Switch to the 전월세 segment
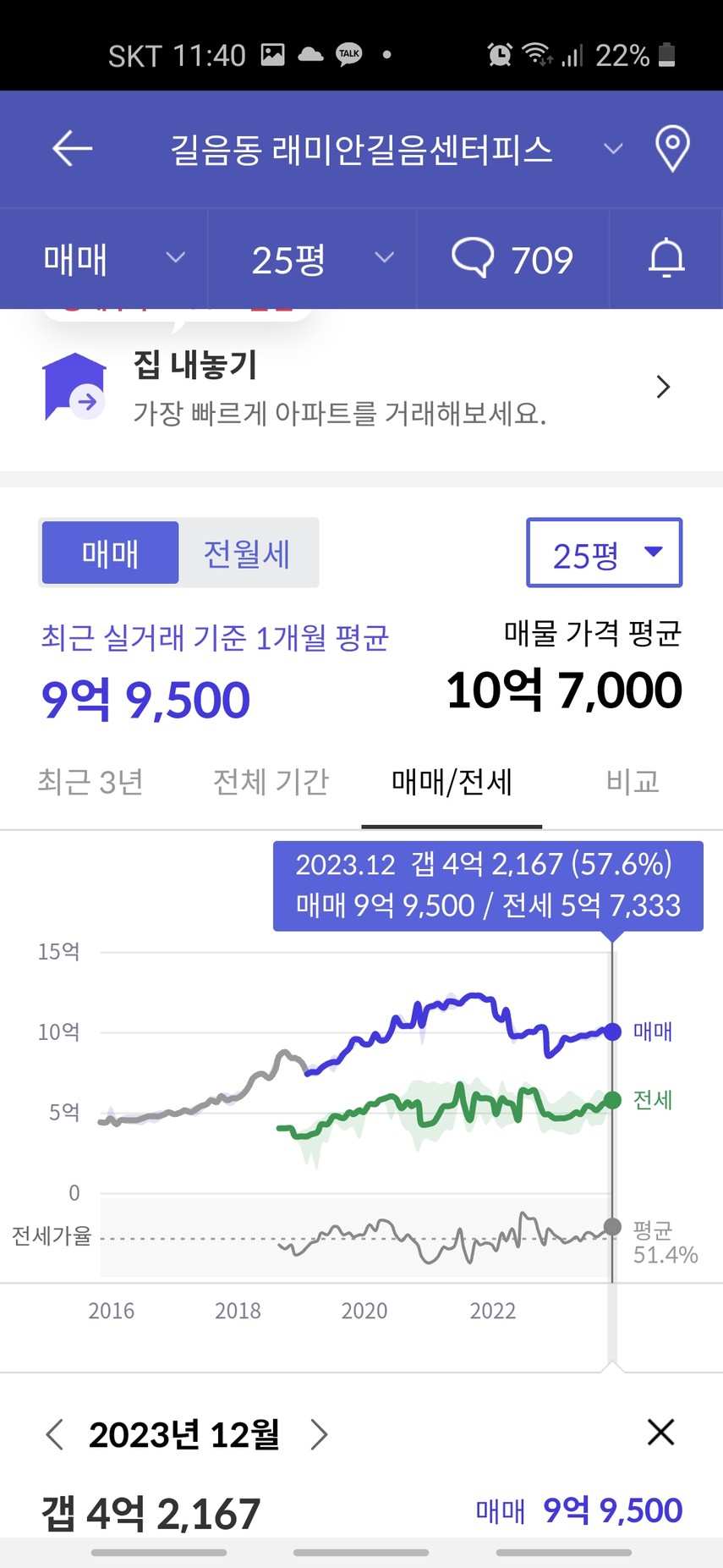The image size is (723, 1568). point(247,553)
